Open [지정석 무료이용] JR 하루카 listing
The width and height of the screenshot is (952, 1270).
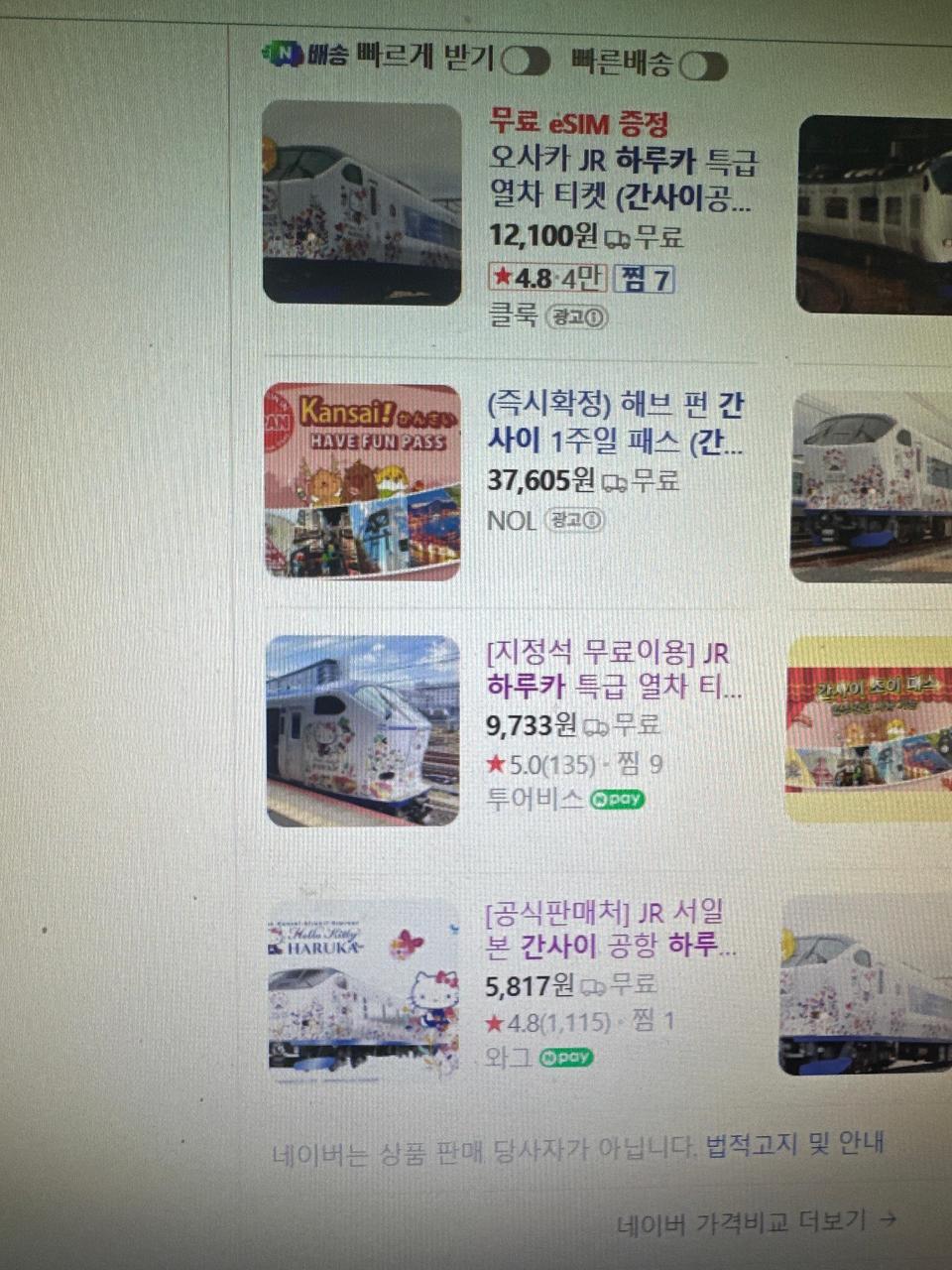(x=613, y=669)
